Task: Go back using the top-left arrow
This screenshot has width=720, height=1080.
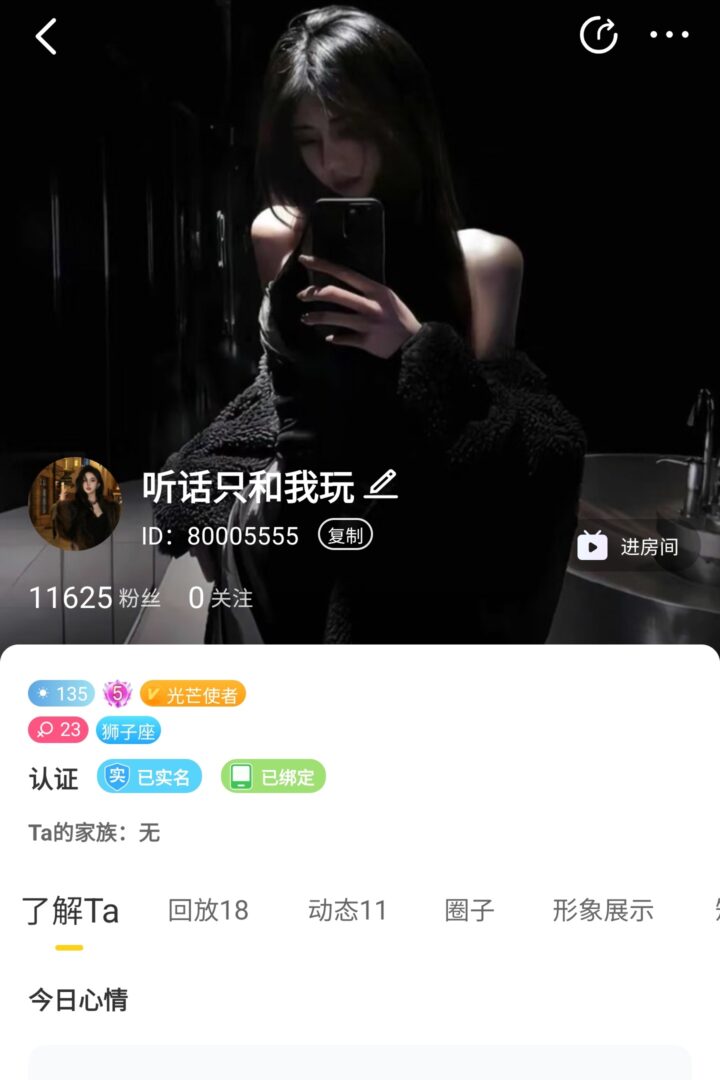Action: click(46, 37)
